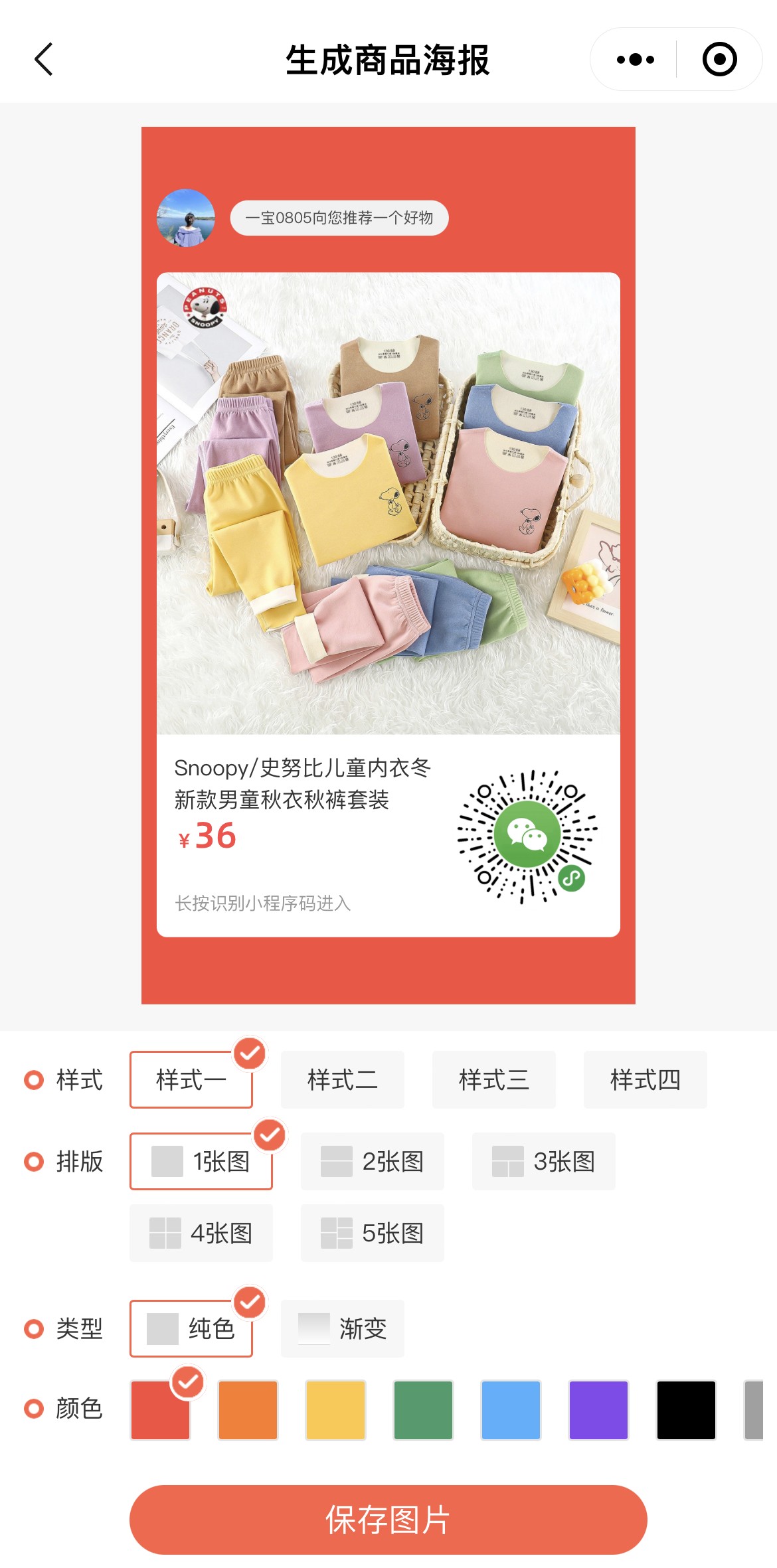Switch layout to 2张图
The width and height of the screenshot is (777, 1568).
point(372,1161)
